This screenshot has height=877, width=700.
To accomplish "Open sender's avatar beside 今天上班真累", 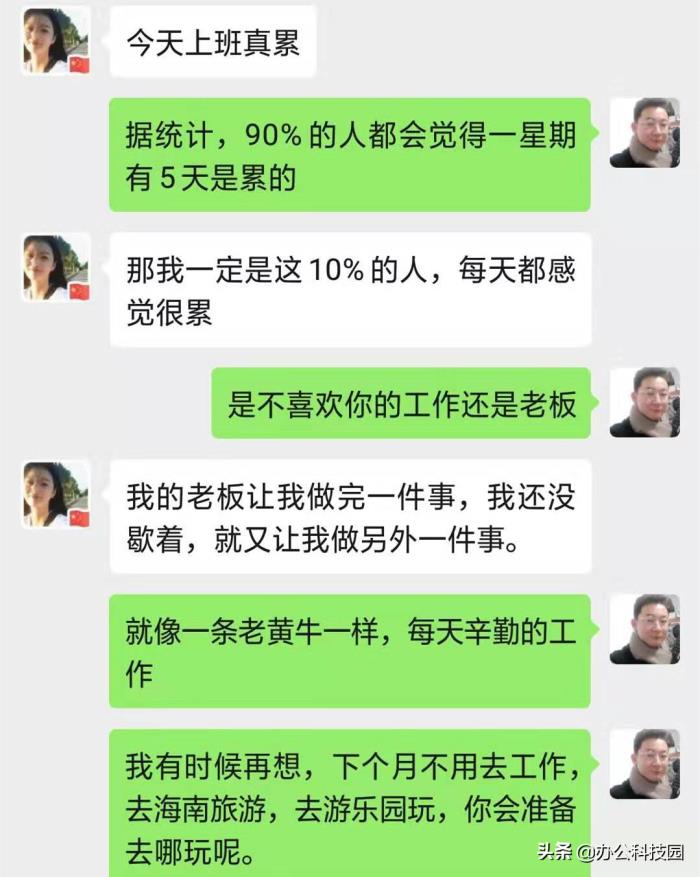I will pos(56,40).
